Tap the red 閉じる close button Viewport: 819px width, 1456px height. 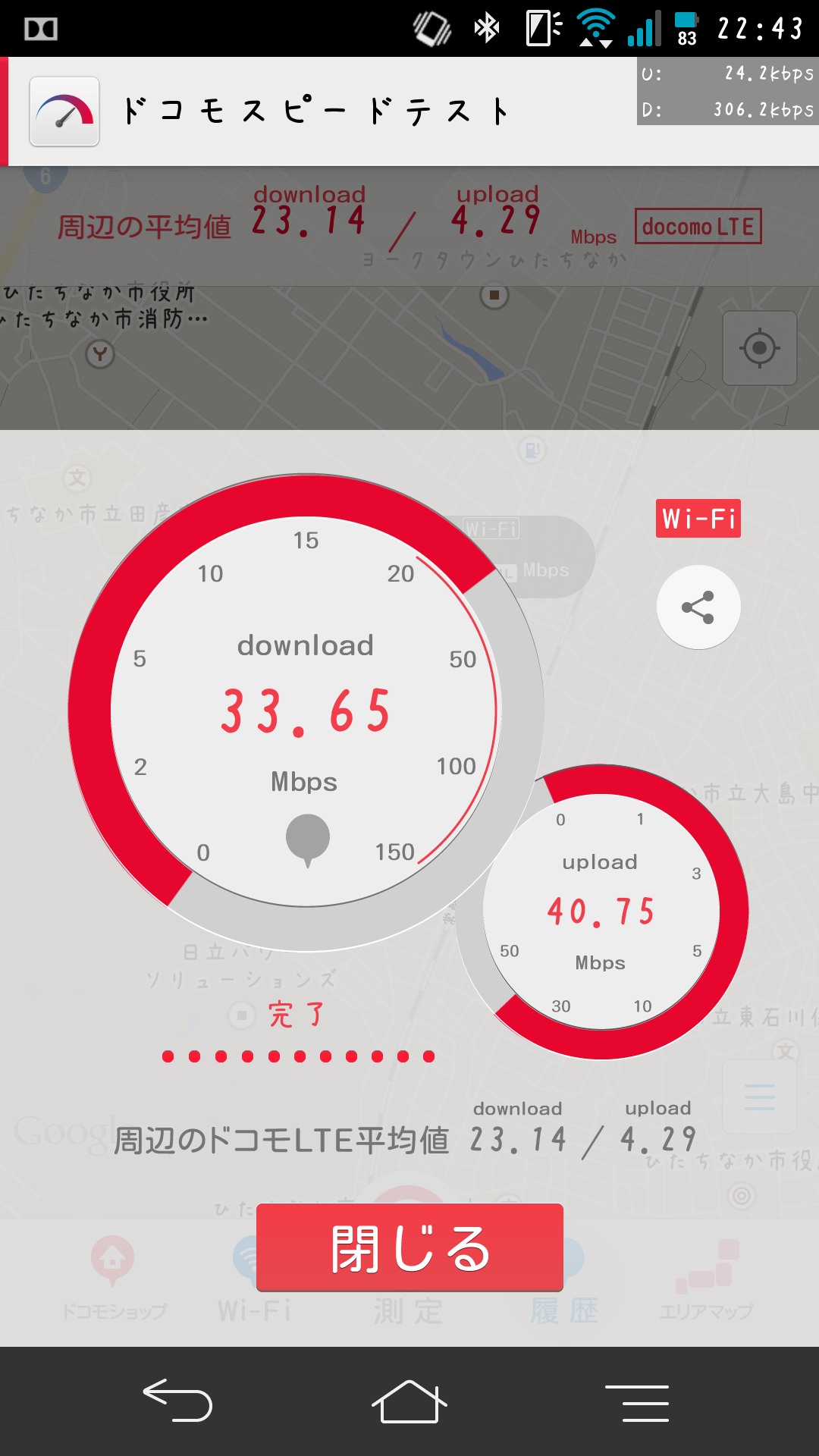coord(409,1247)
